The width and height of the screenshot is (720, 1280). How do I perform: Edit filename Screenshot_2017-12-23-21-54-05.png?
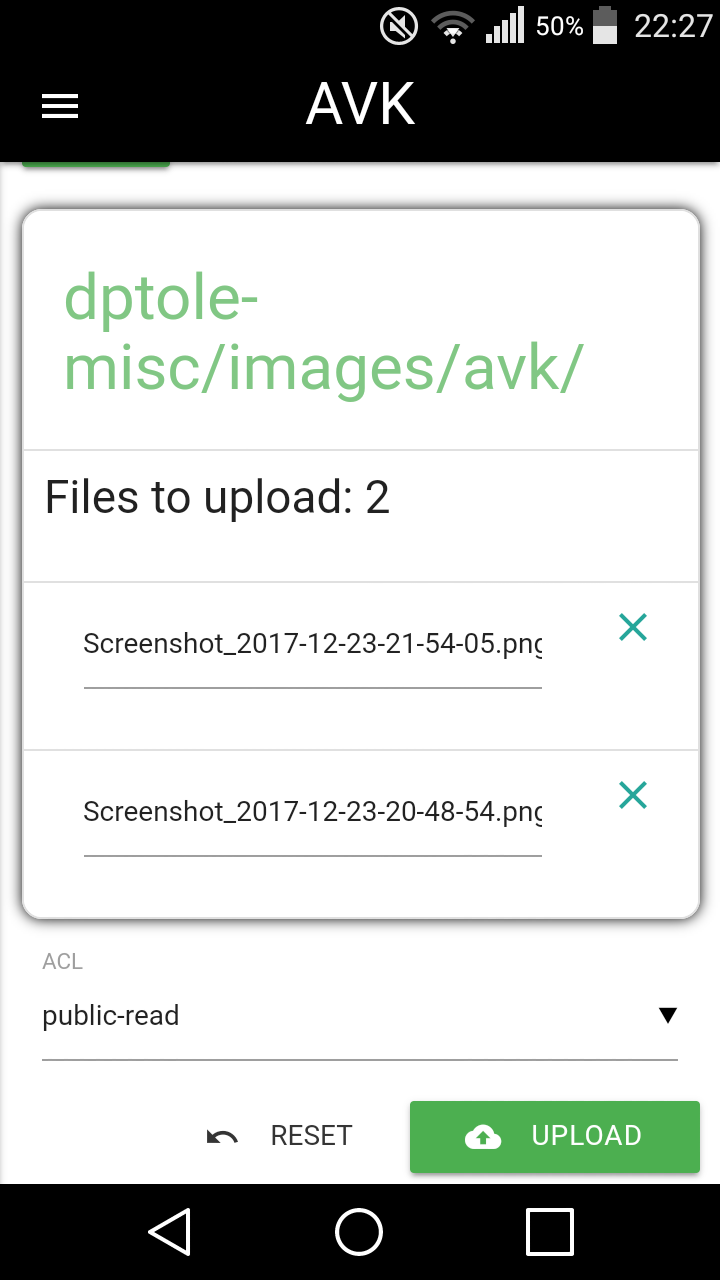pyautogui.click(x=312, y=644)
